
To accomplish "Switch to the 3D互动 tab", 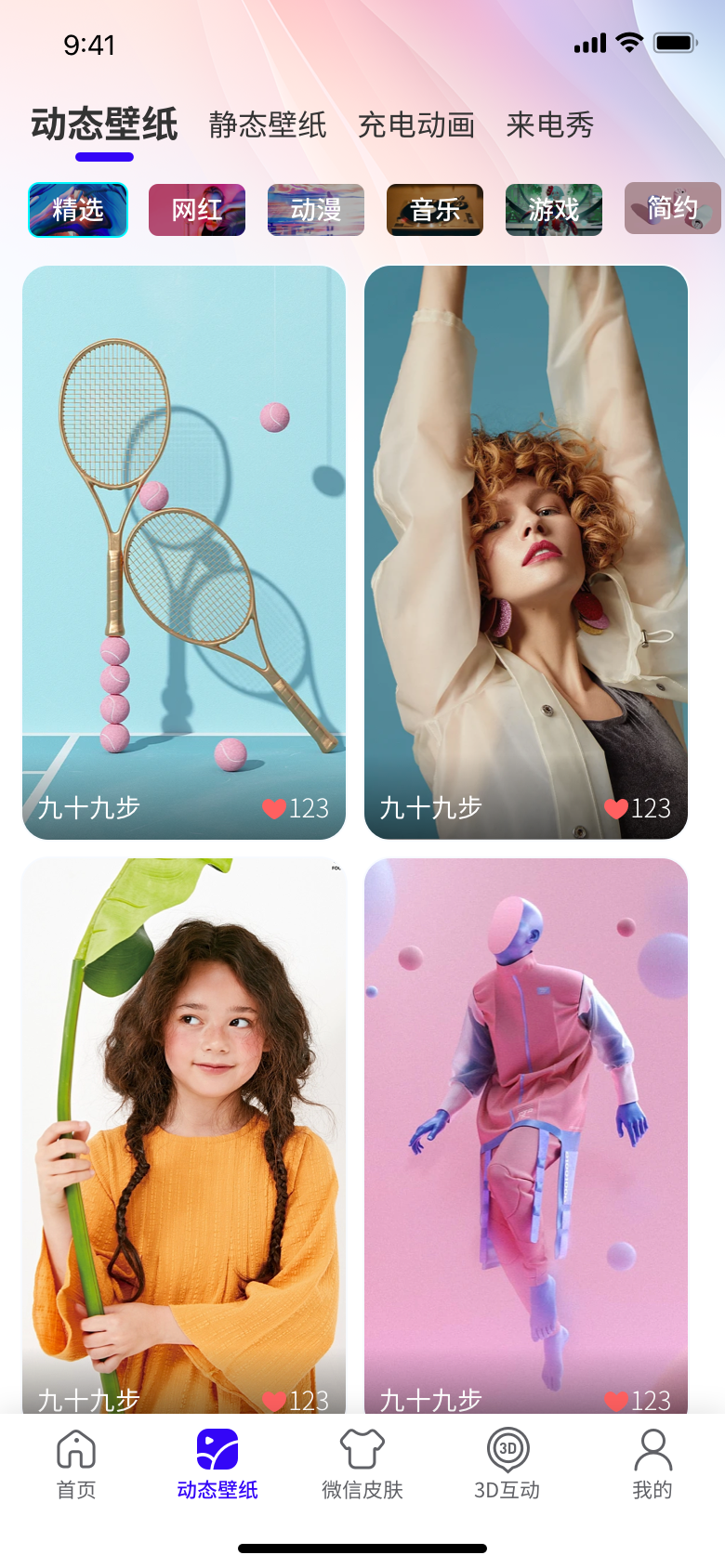I will [507, 1465].
